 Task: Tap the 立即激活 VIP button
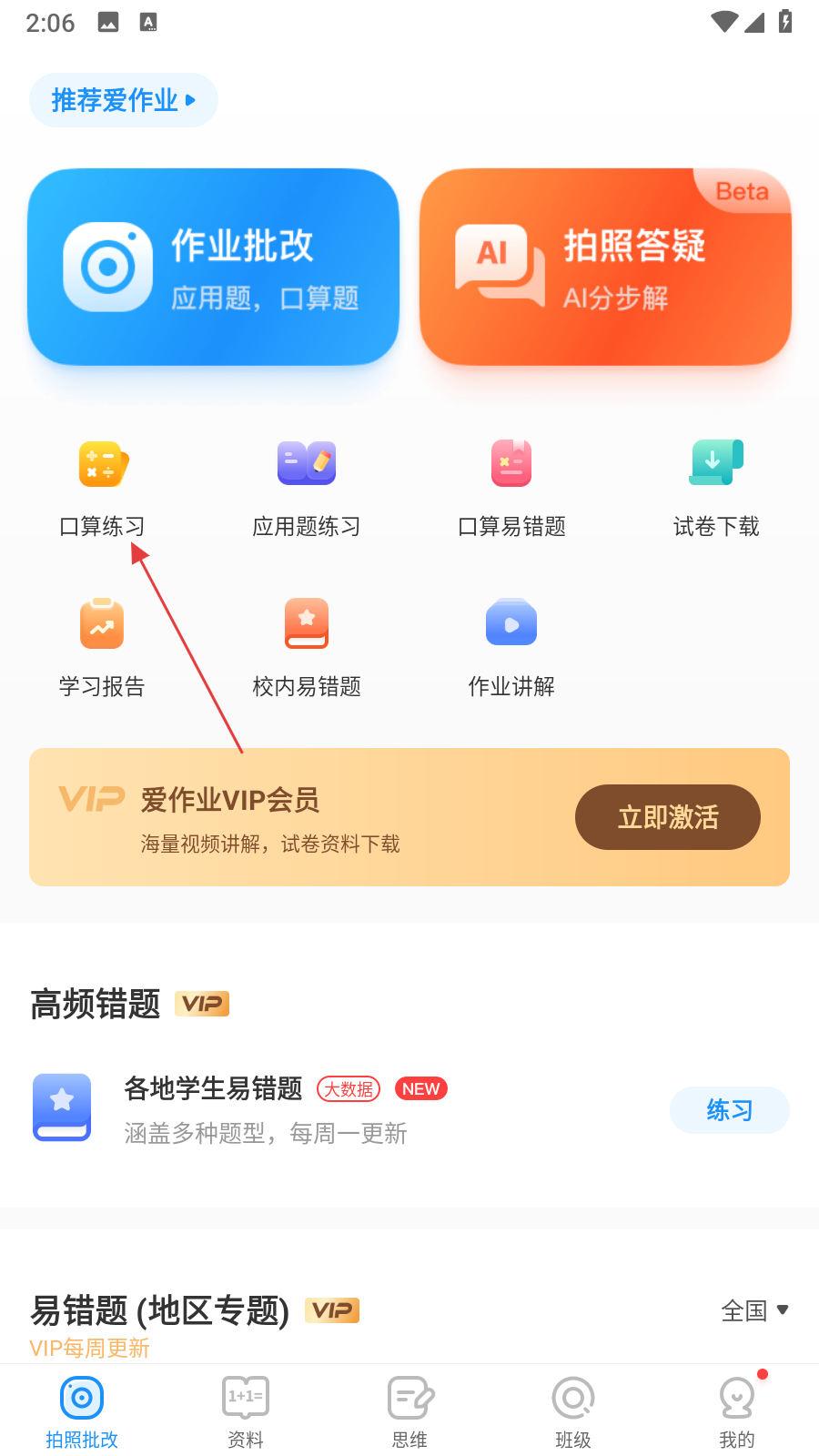[667, 817]
